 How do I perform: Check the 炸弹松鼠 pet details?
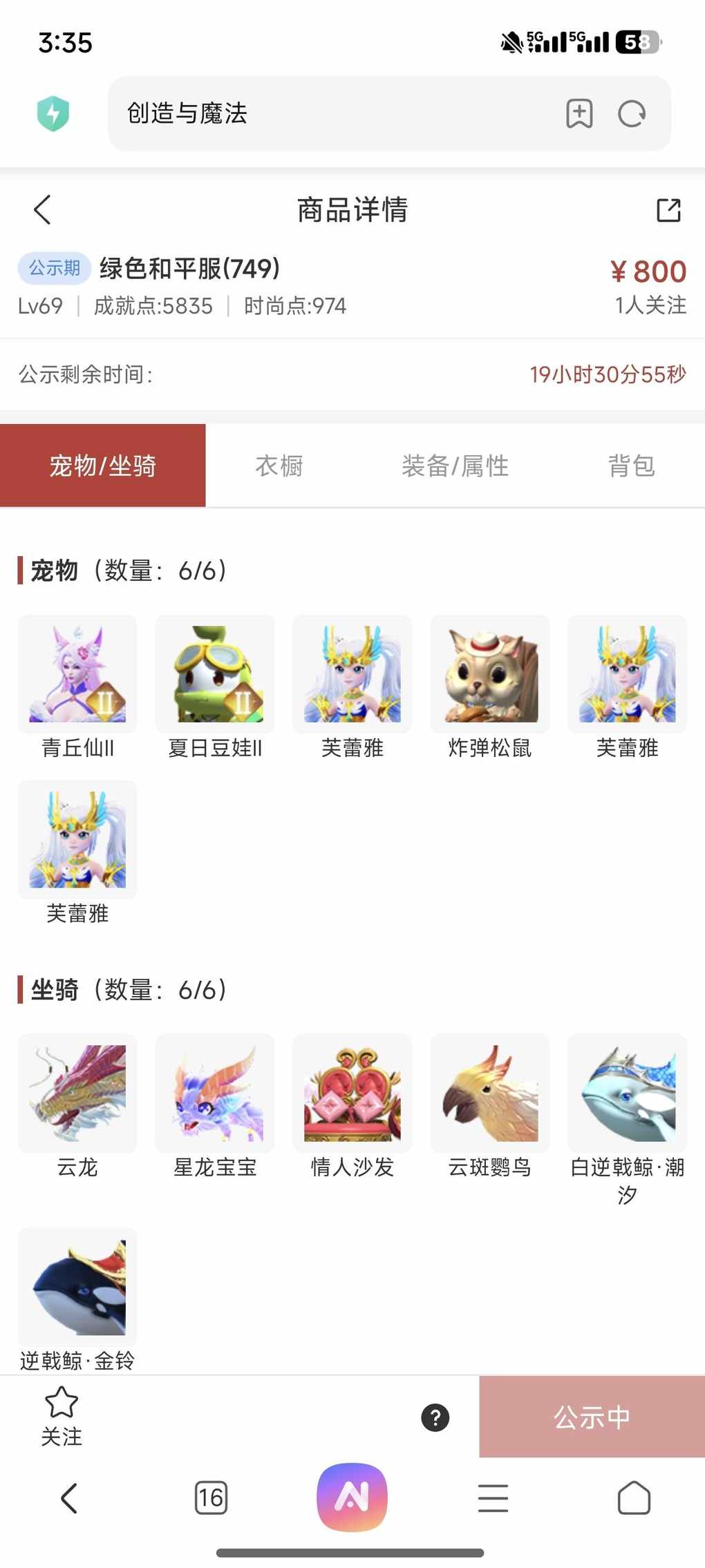[x=489, y=674]
